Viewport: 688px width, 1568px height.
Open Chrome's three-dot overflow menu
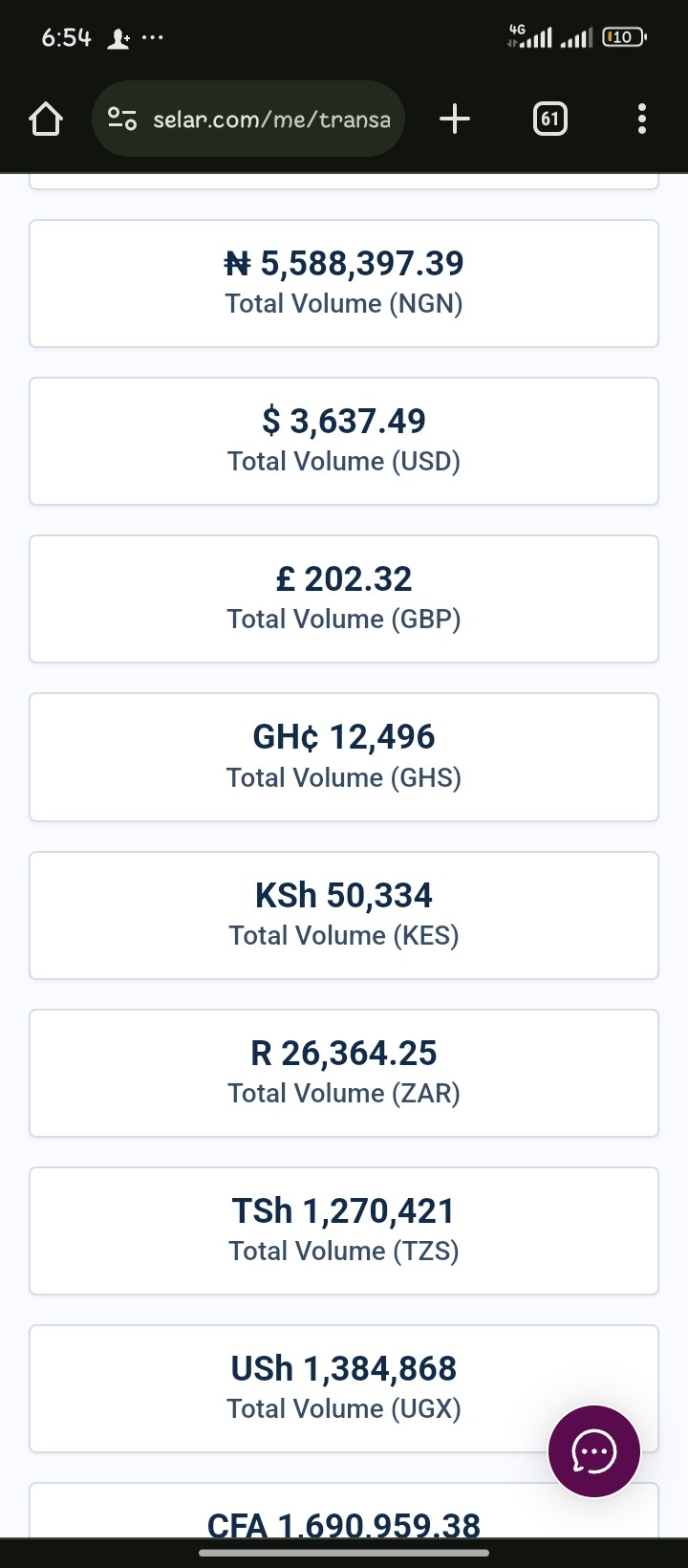(641, 119)
